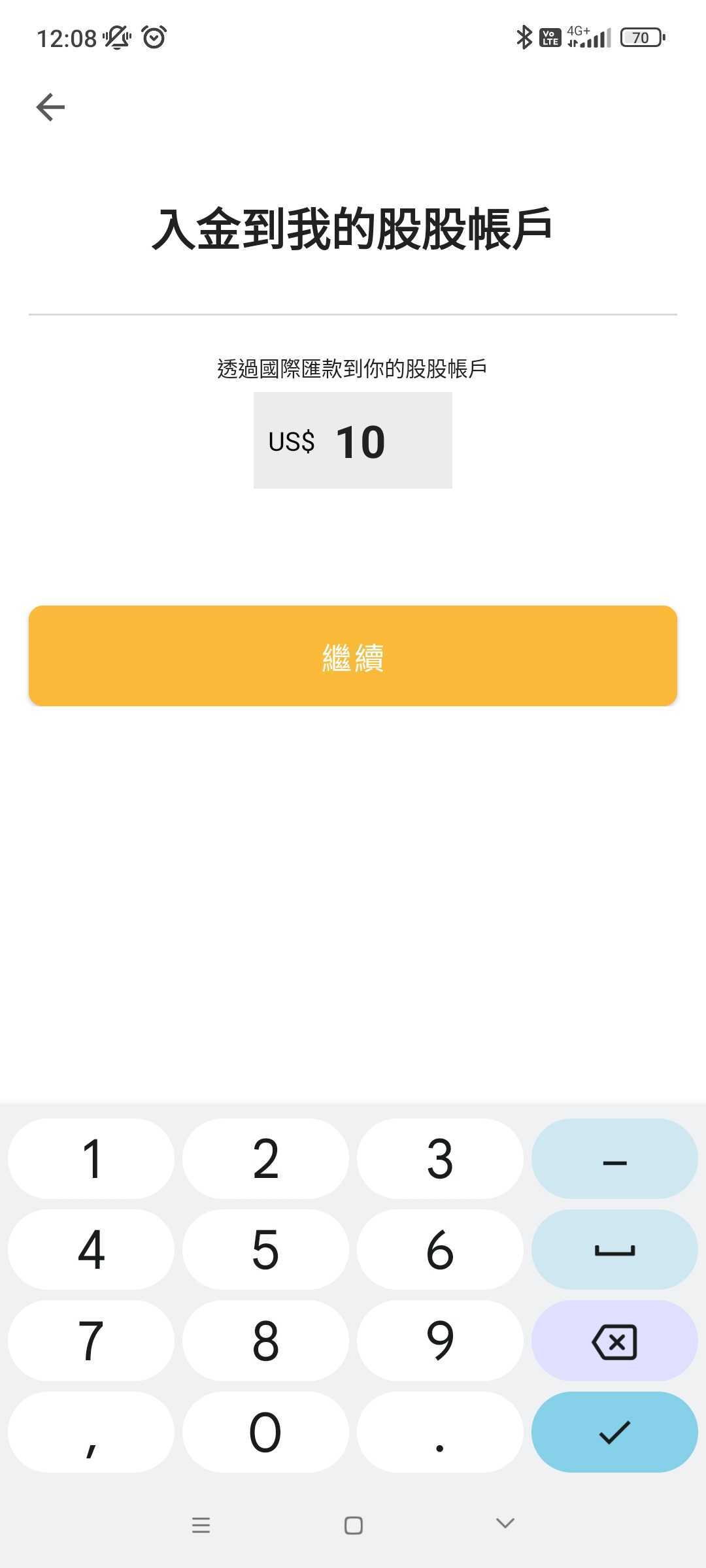The height and width of the screenshot is (1568, 706).
Task: Type 0 on the numeric keypad
Action: (x=265, y=1431)
